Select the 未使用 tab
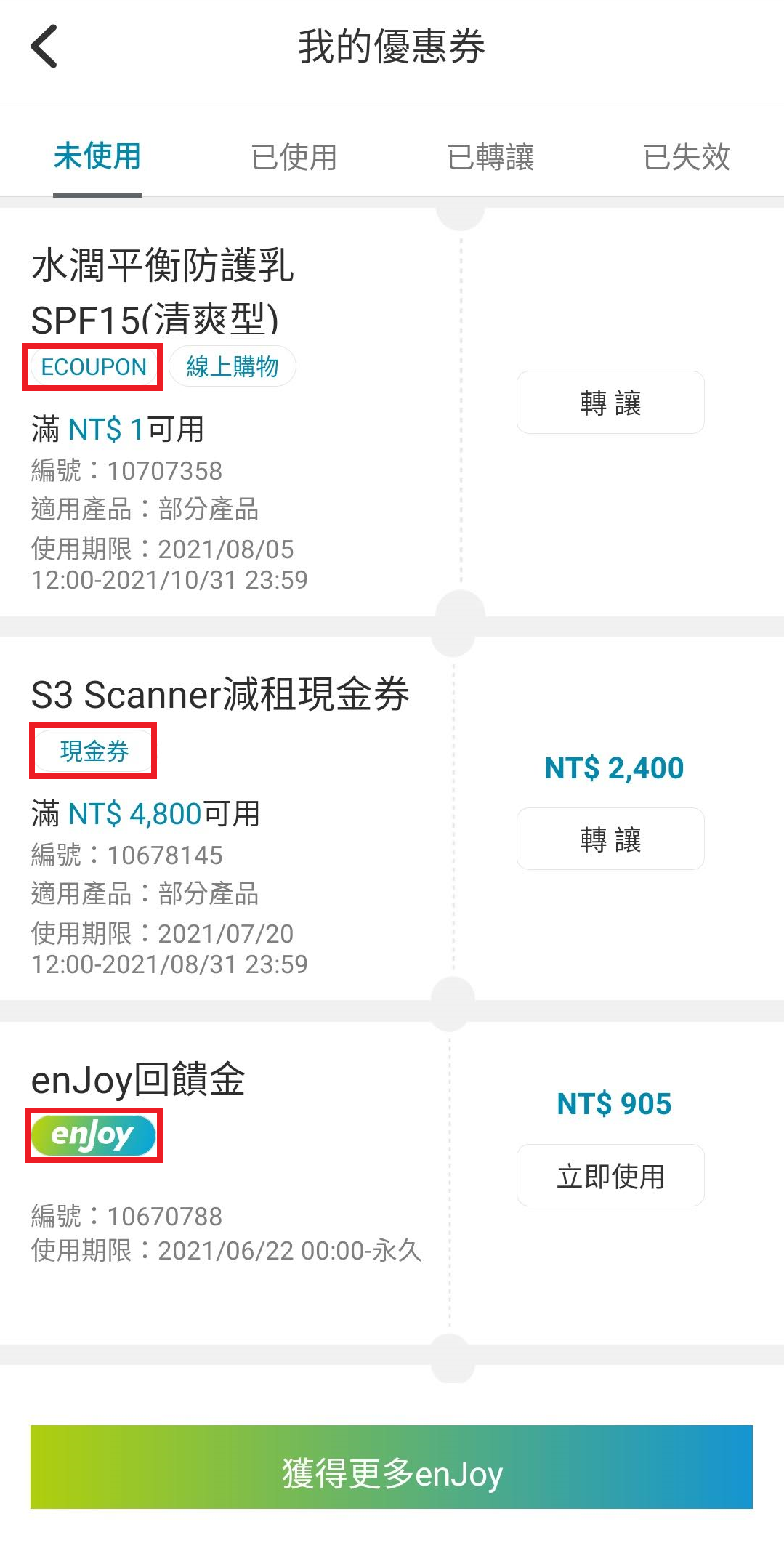Image resolution: width=784 pixels, height=1543 pixels. pyautogui.click(x=97, y=156)
